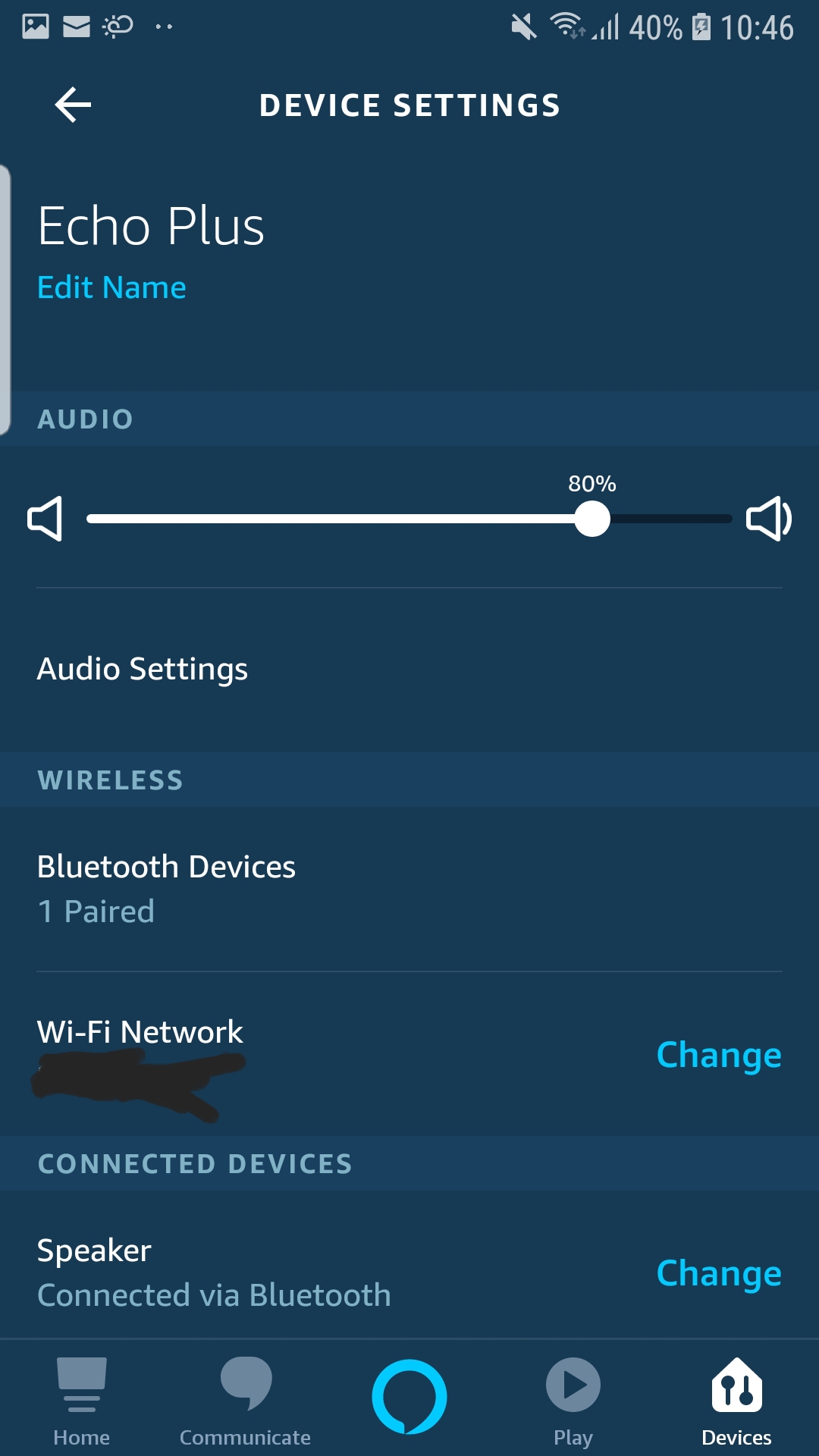
Task: Go back from Device Settings
Action: tap(74, 105)
